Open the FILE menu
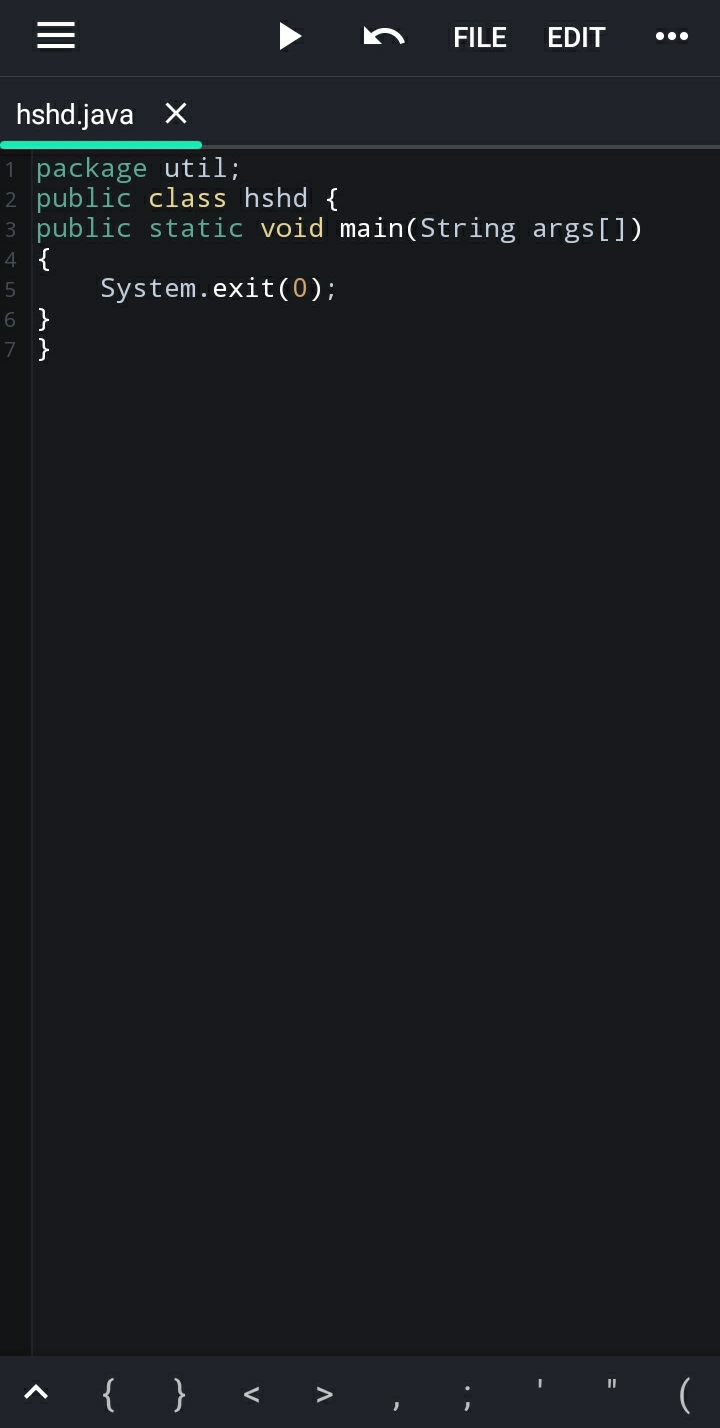 tap(480, 37)
